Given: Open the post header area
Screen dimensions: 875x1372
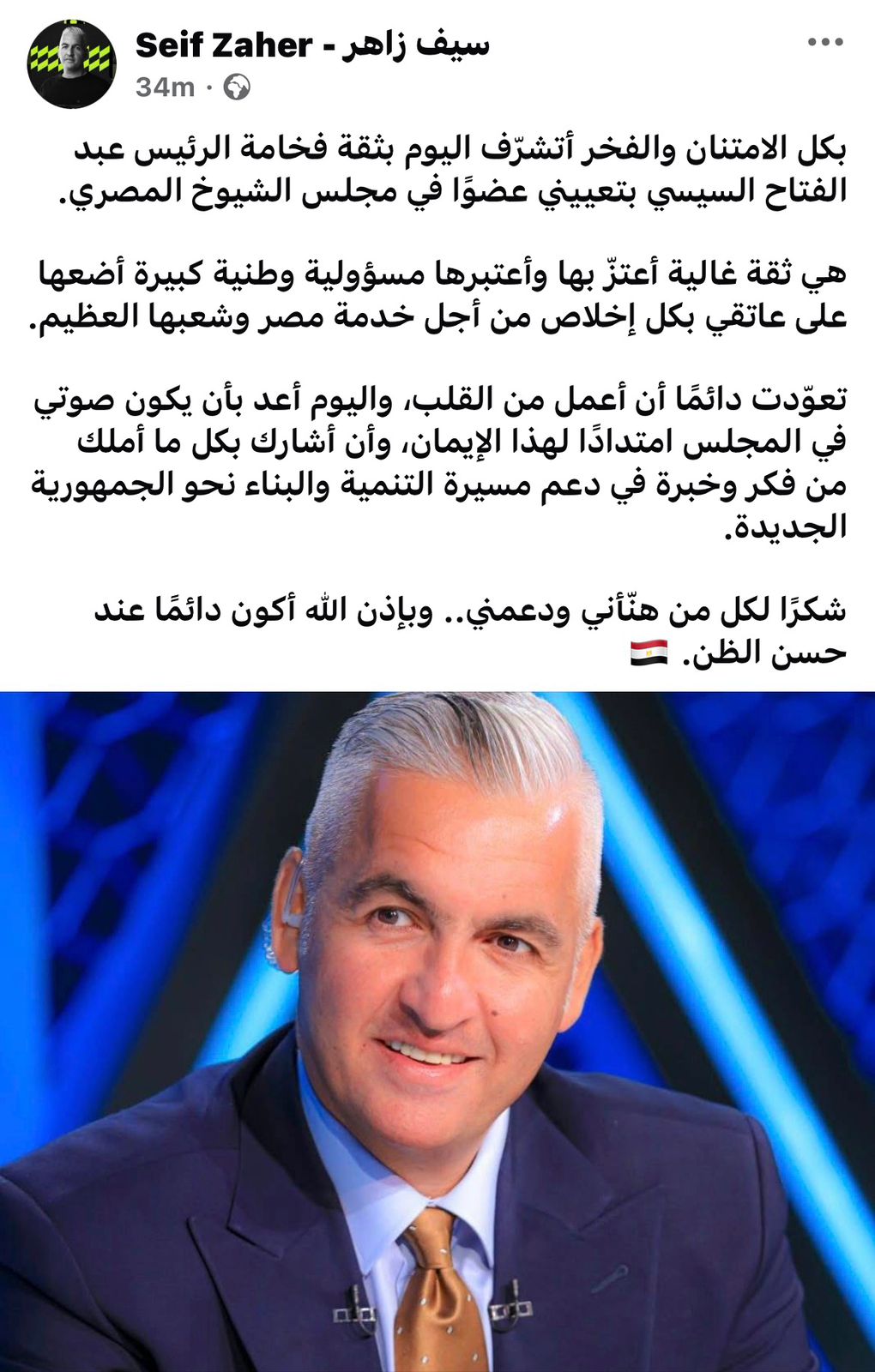Looking at the screenshot, I should [x=343, y=60].
